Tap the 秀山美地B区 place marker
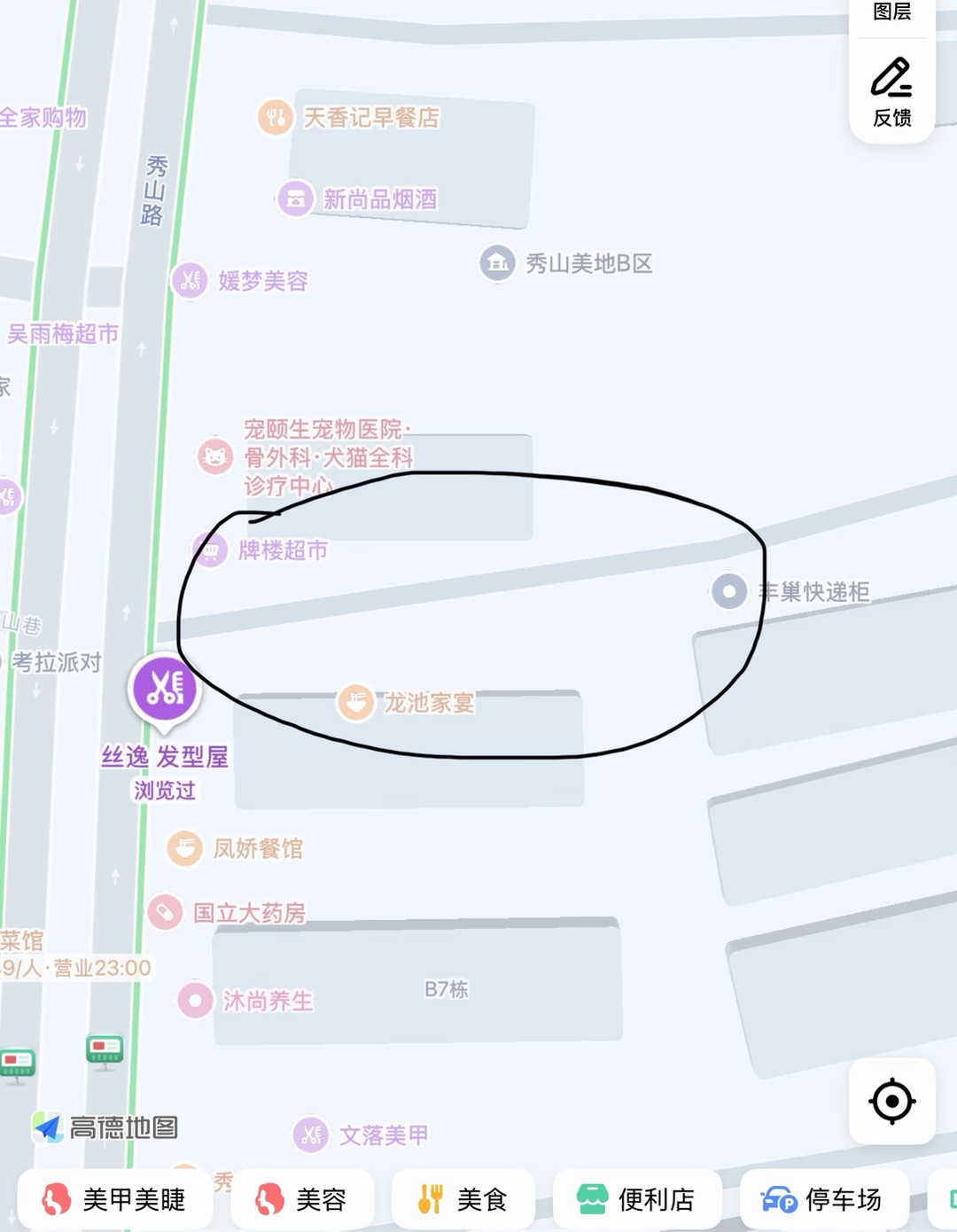This screenshot has width=957, height=1232. 498,263
